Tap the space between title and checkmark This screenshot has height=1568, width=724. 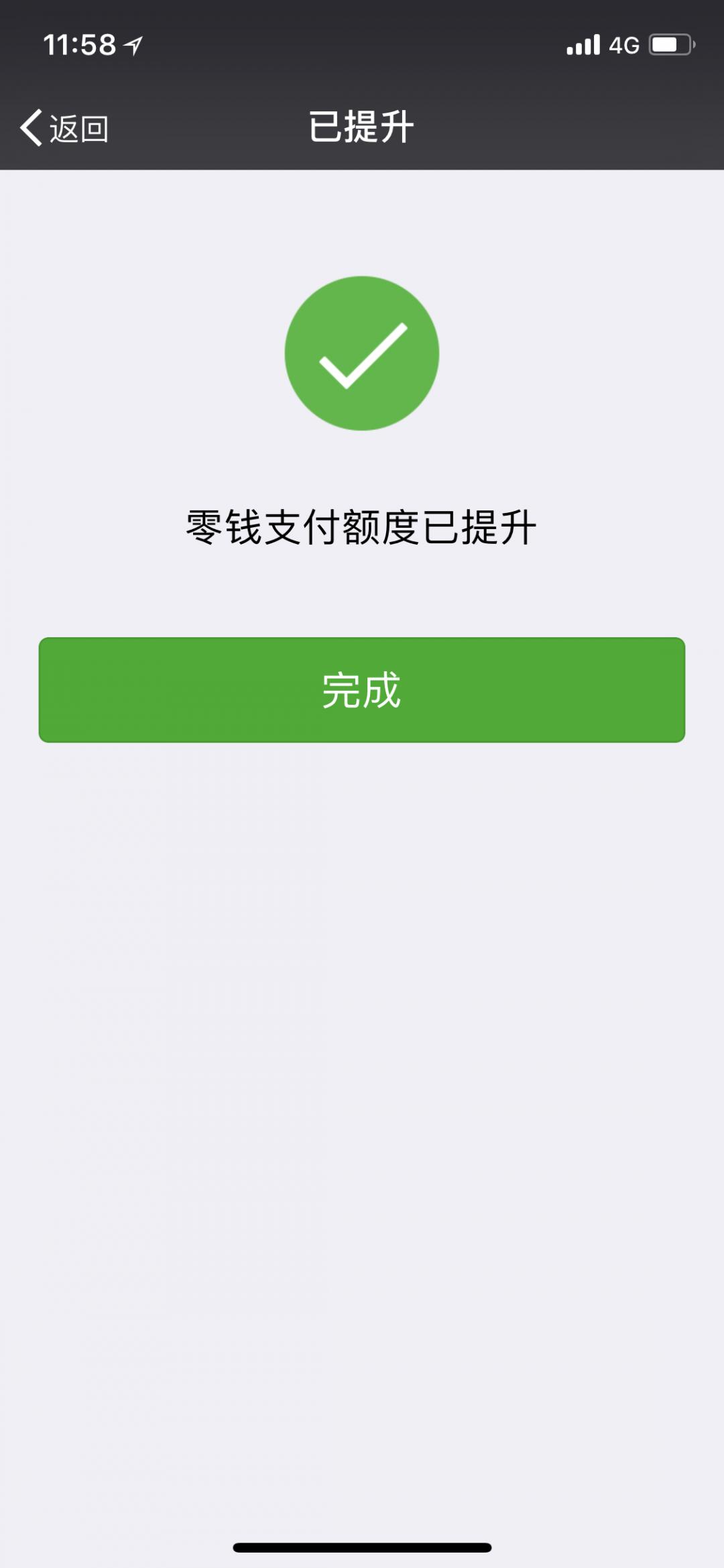pos(362,221)
